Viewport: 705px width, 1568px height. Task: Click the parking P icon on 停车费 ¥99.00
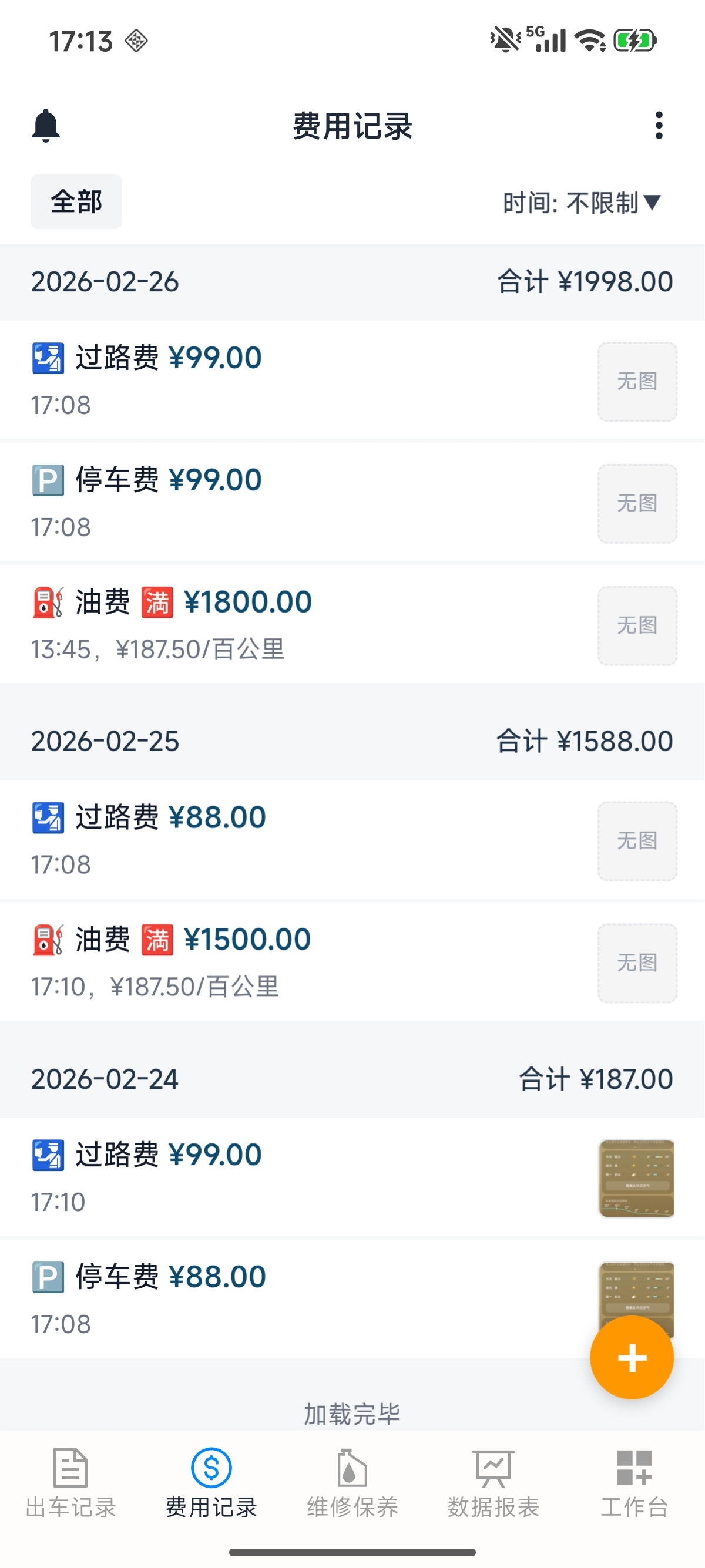tap(48, 479)
